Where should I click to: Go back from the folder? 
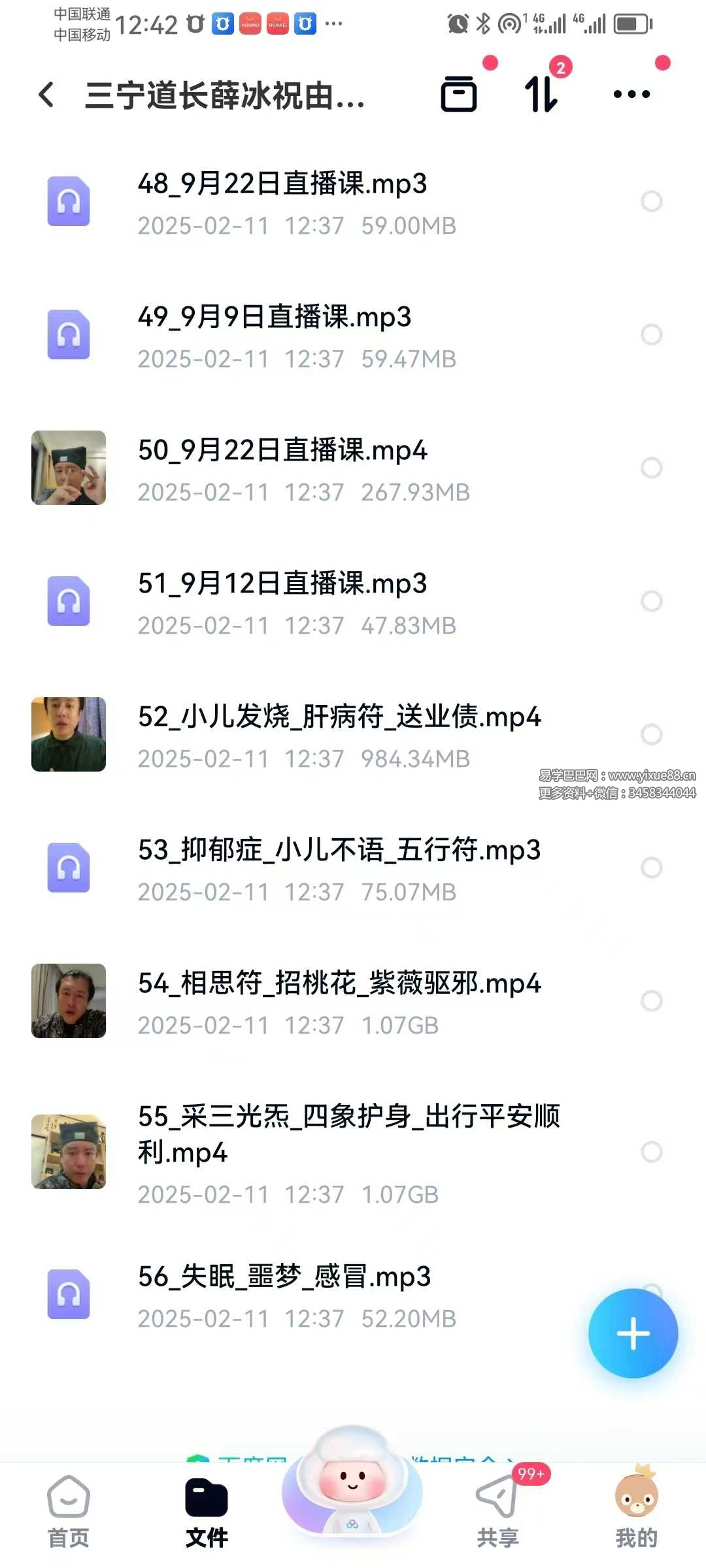coord(46,95)
